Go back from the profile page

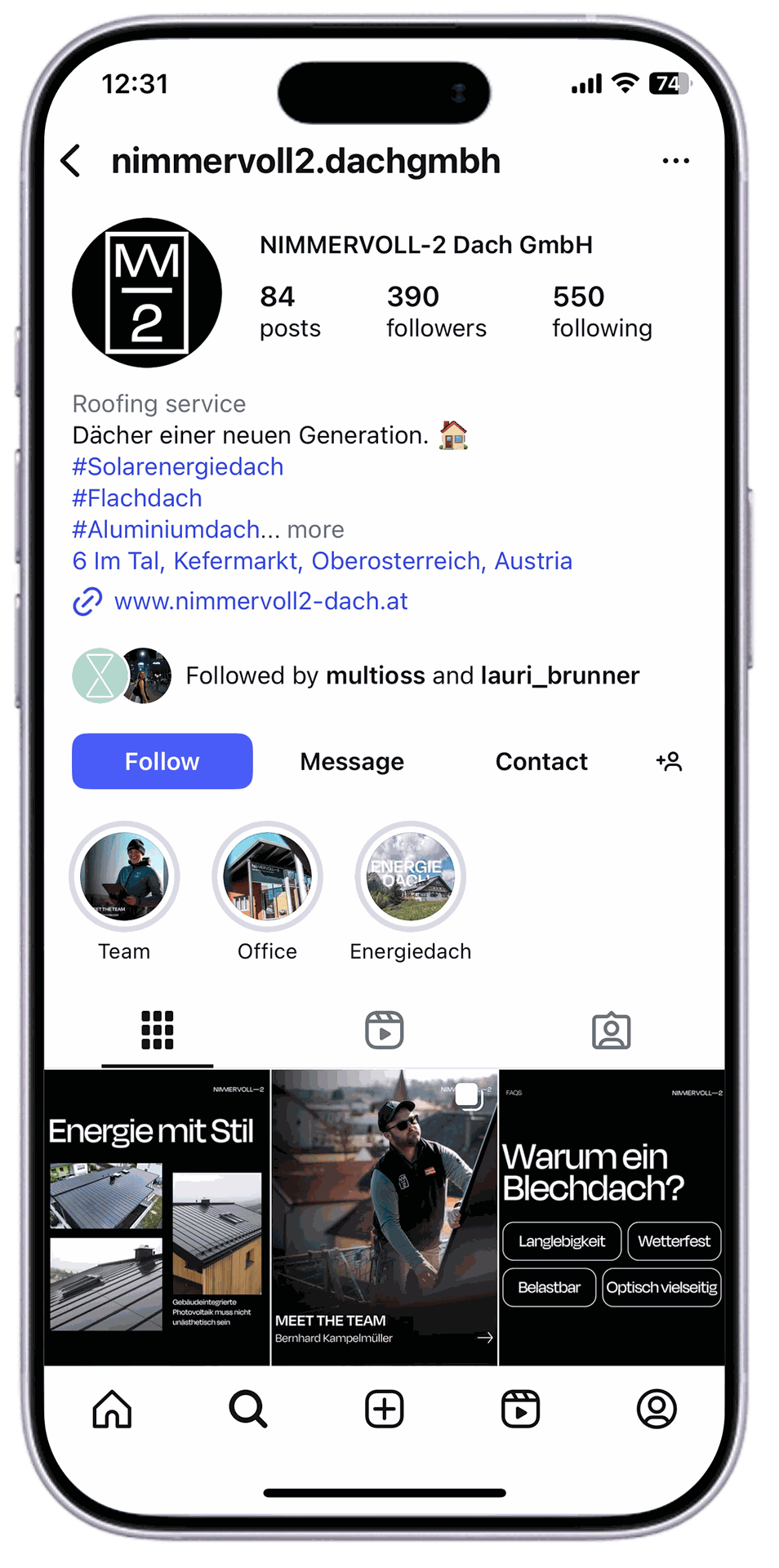pyautogui.click(x=72, y=161)
